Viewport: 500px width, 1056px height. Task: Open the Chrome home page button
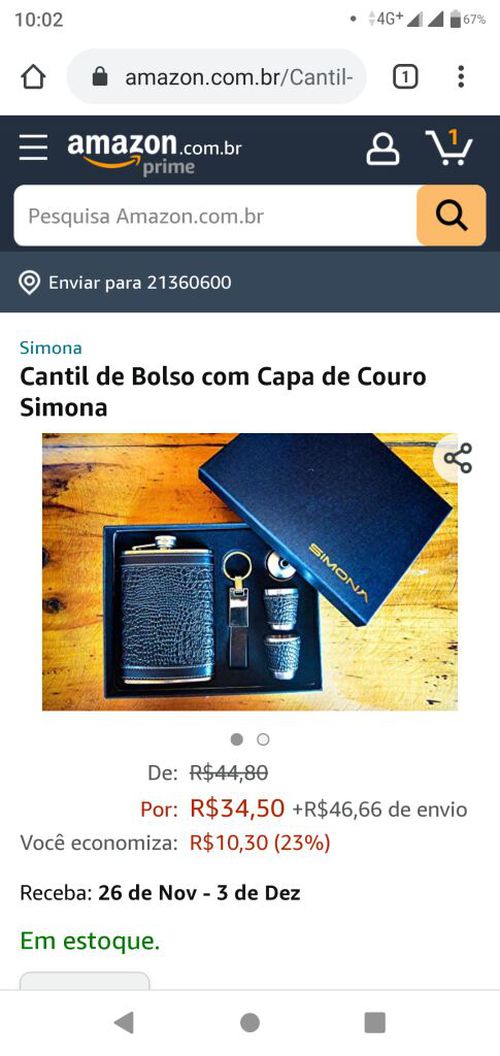point(33,77)
